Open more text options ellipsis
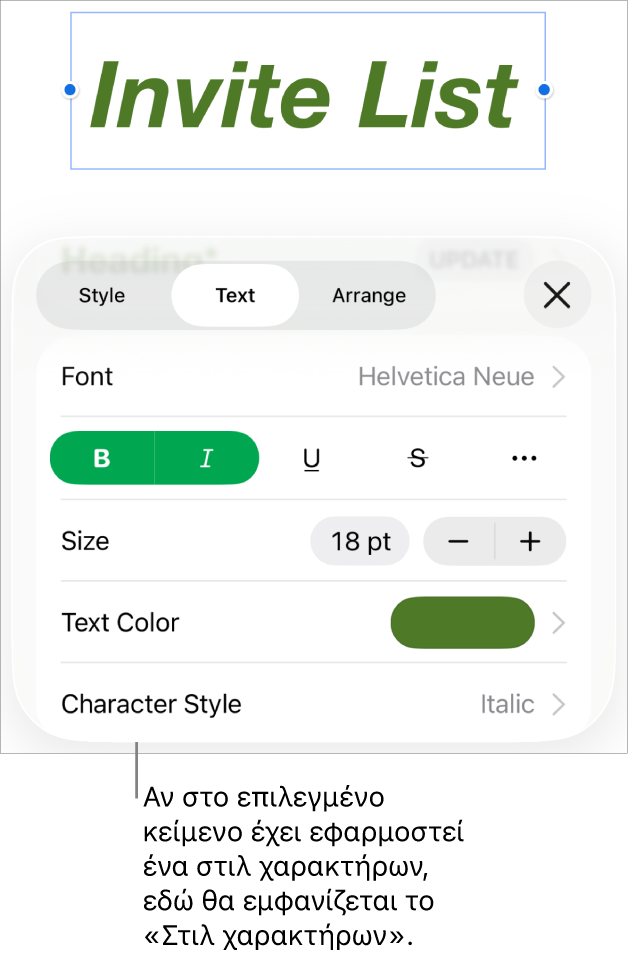Viewport: 628px width, 960px height. point(524,458)
